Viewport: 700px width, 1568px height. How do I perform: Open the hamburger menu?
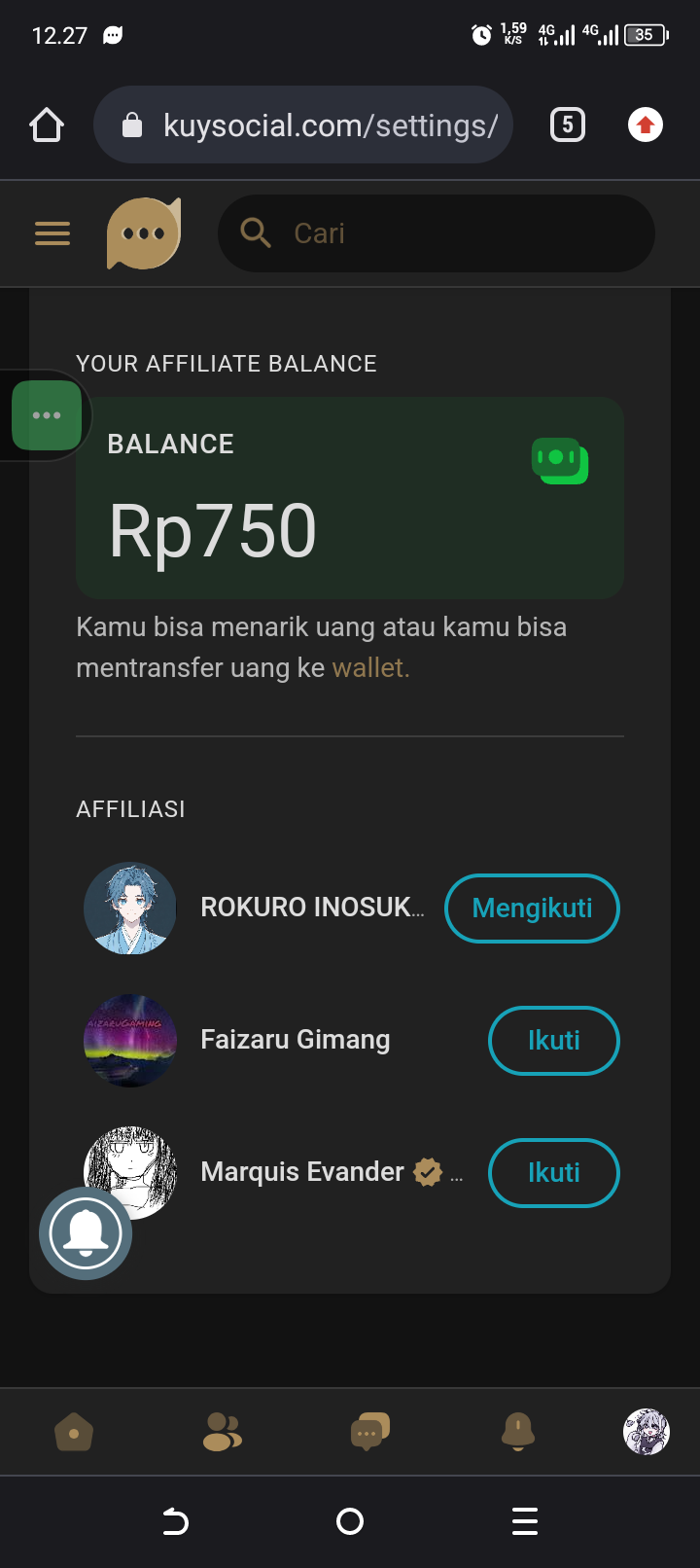[52, 233]
